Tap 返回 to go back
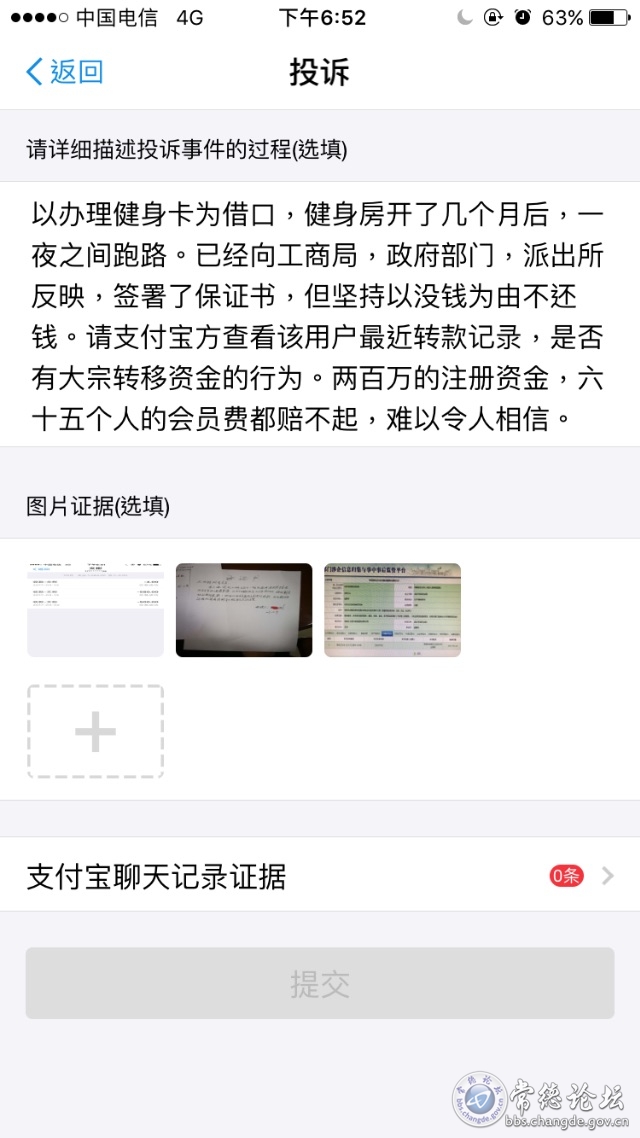The image size is (640, 1138). click(65, 72)
